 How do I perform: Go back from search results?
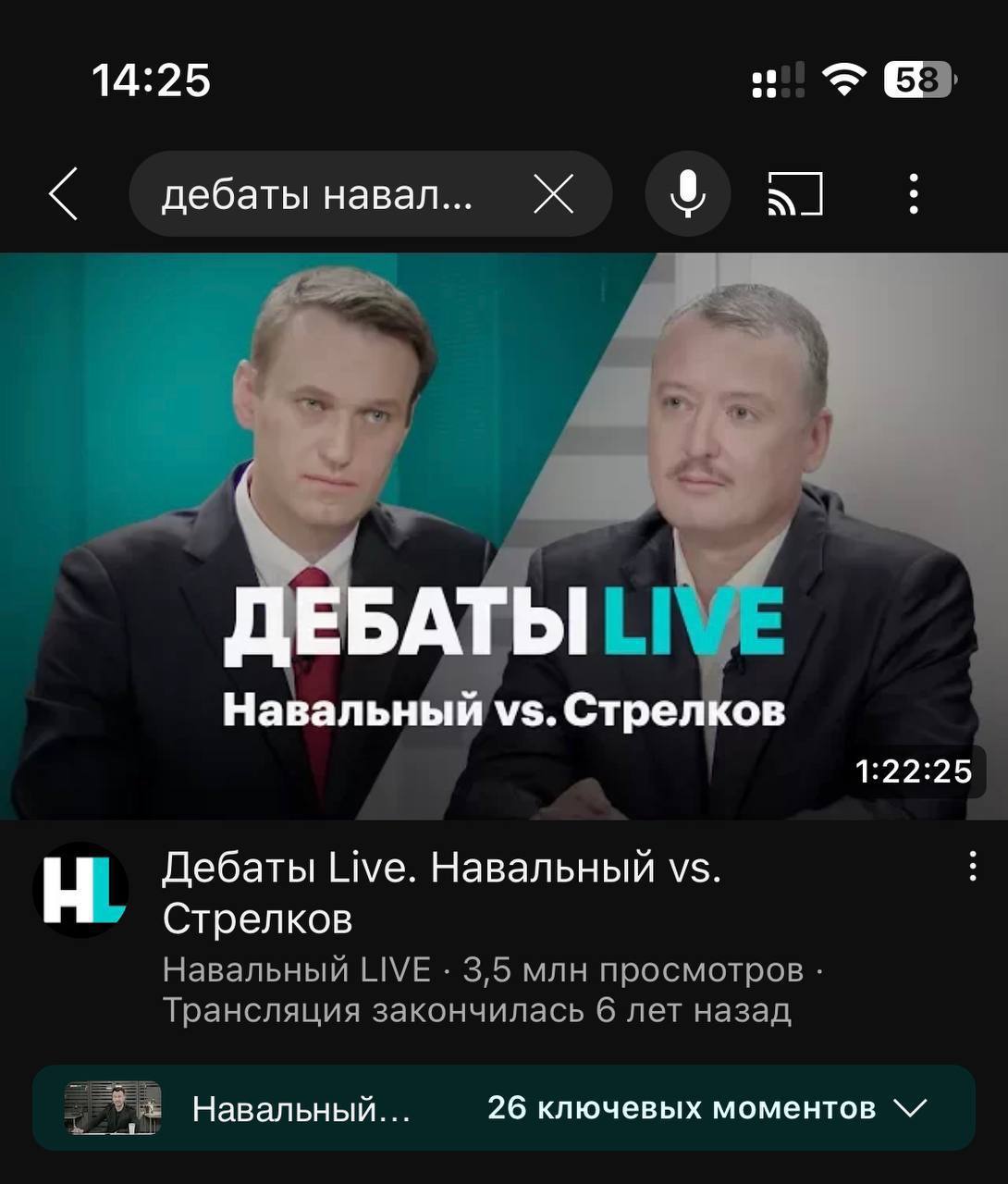63,194
